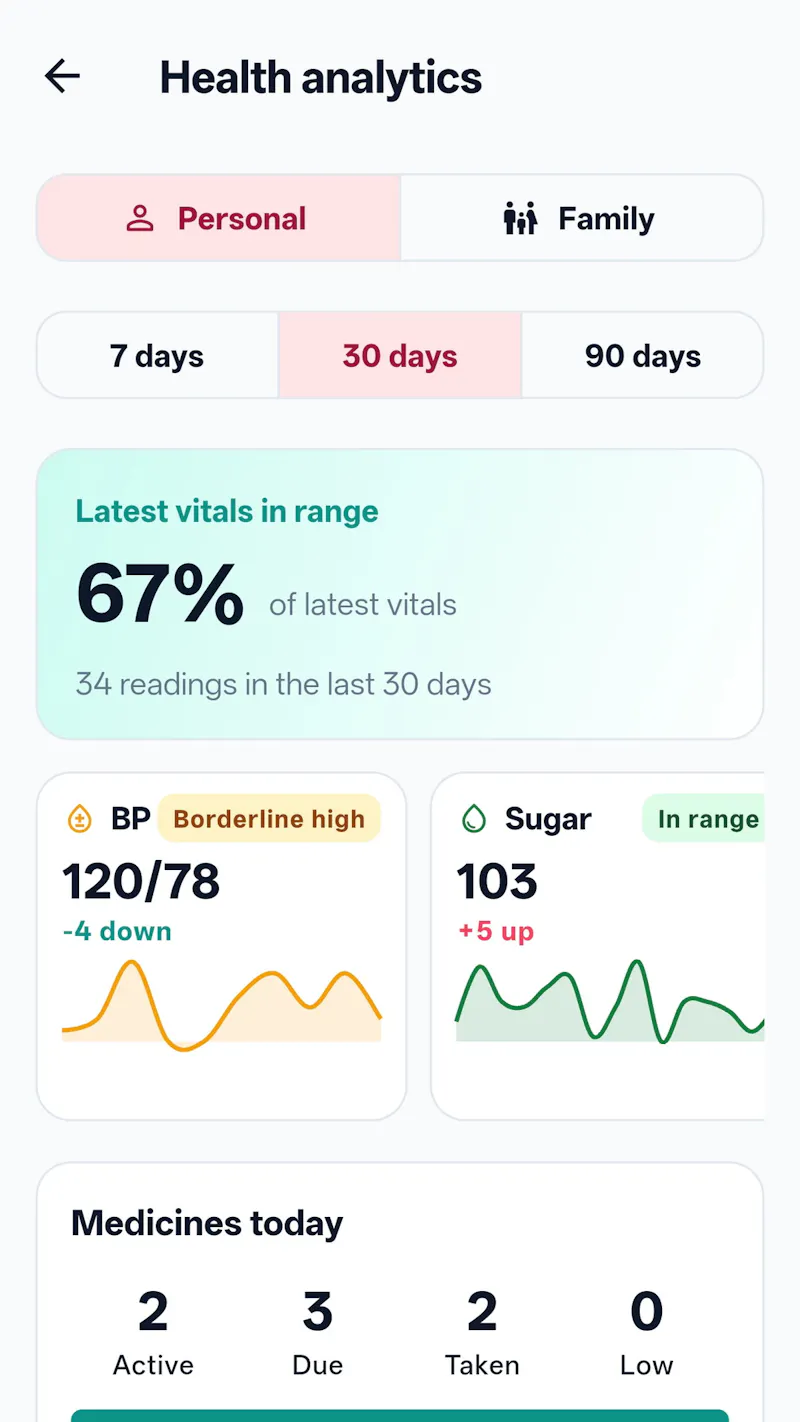Switch to the Family tab
Image resolution: width=800 pixels, height=1422 pixels.
[582, 218]
